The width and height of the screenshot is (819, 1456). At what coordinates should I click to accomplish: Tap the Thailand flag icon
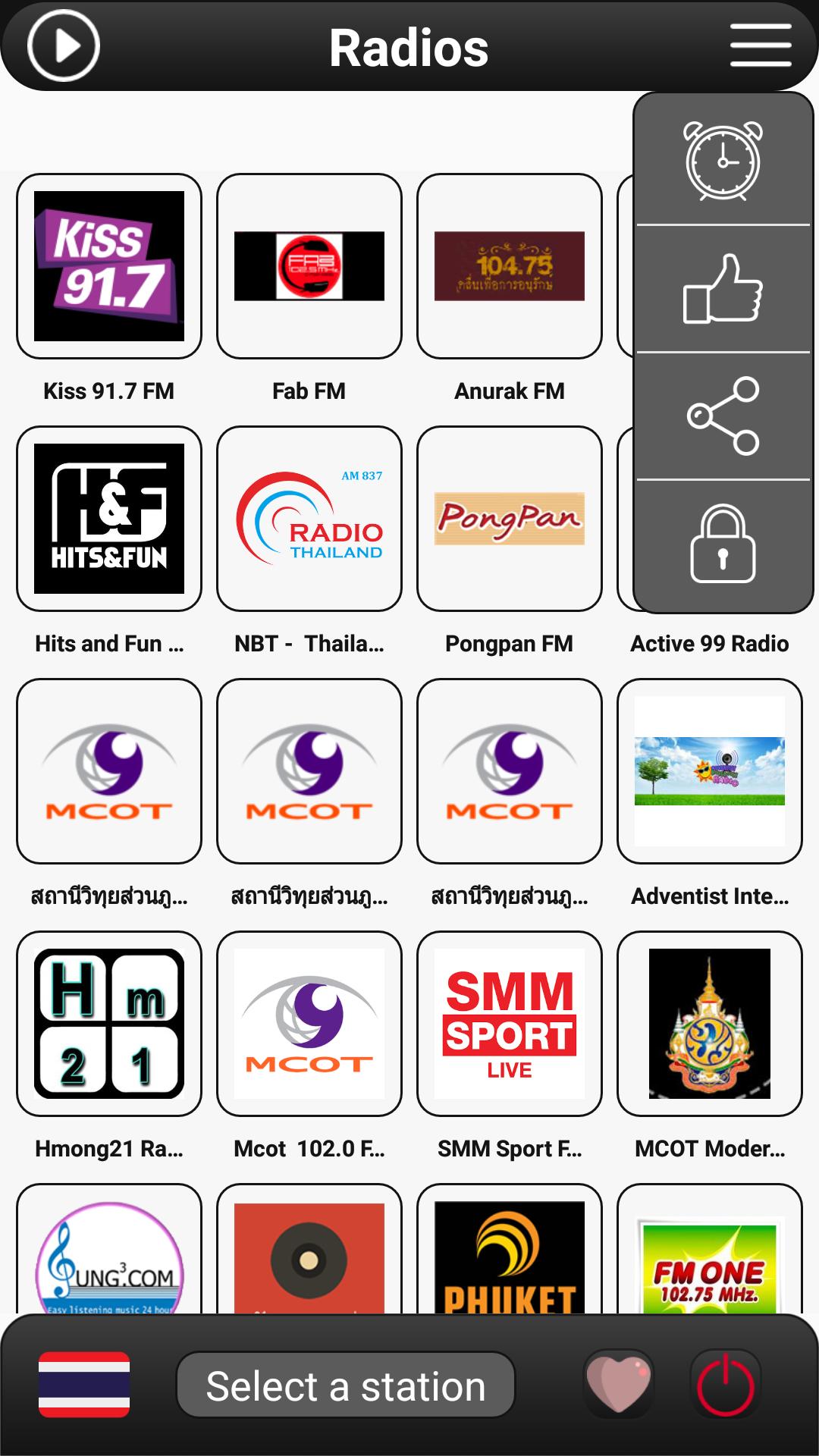click(x=84, y=1384)
